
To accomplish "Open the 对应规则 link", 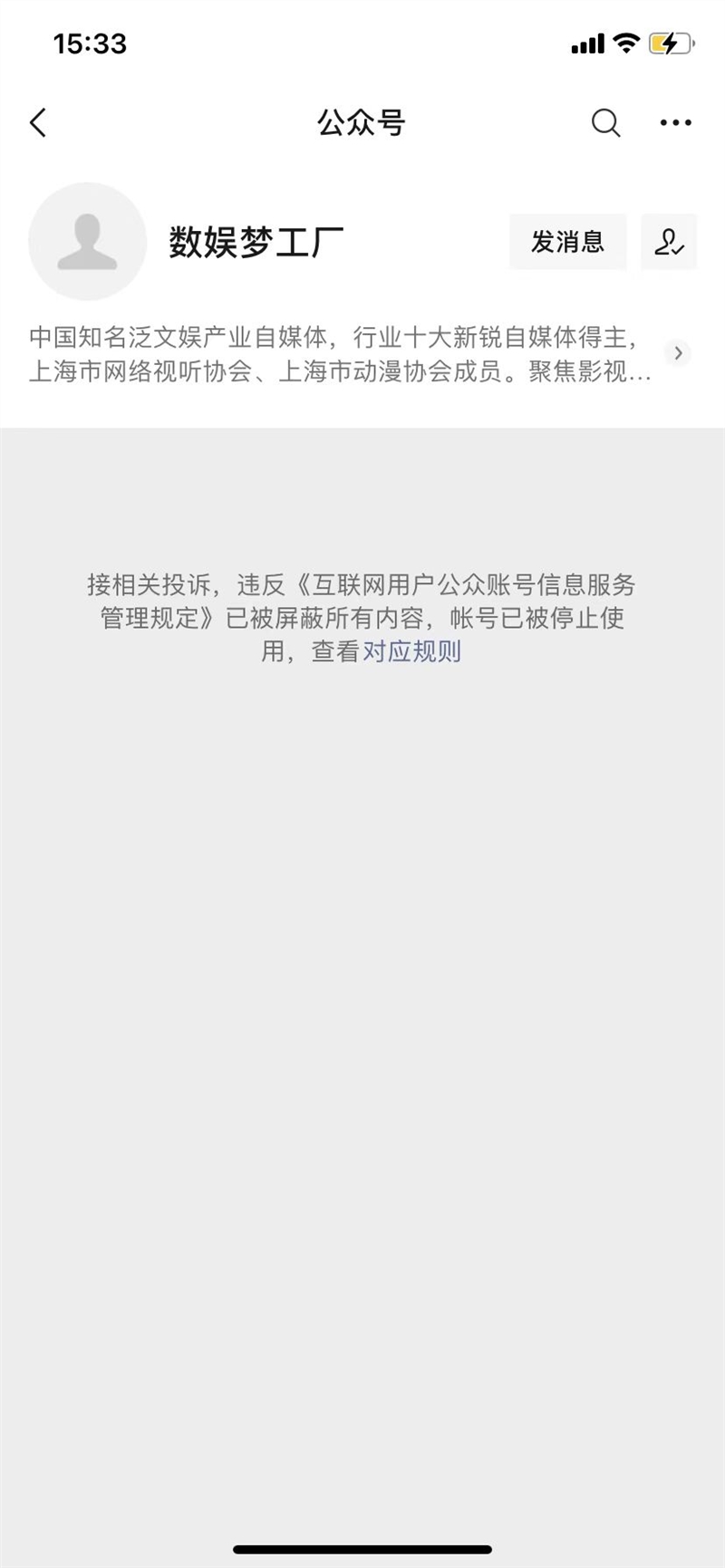I will 411,651.
